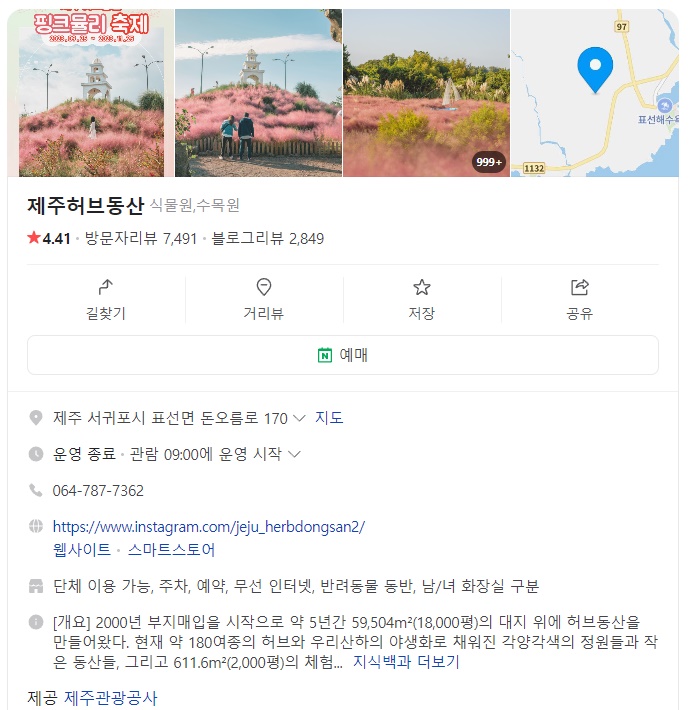Open the 제주관광공사 provider link
The image size is (689, 710).
(110, 698)
